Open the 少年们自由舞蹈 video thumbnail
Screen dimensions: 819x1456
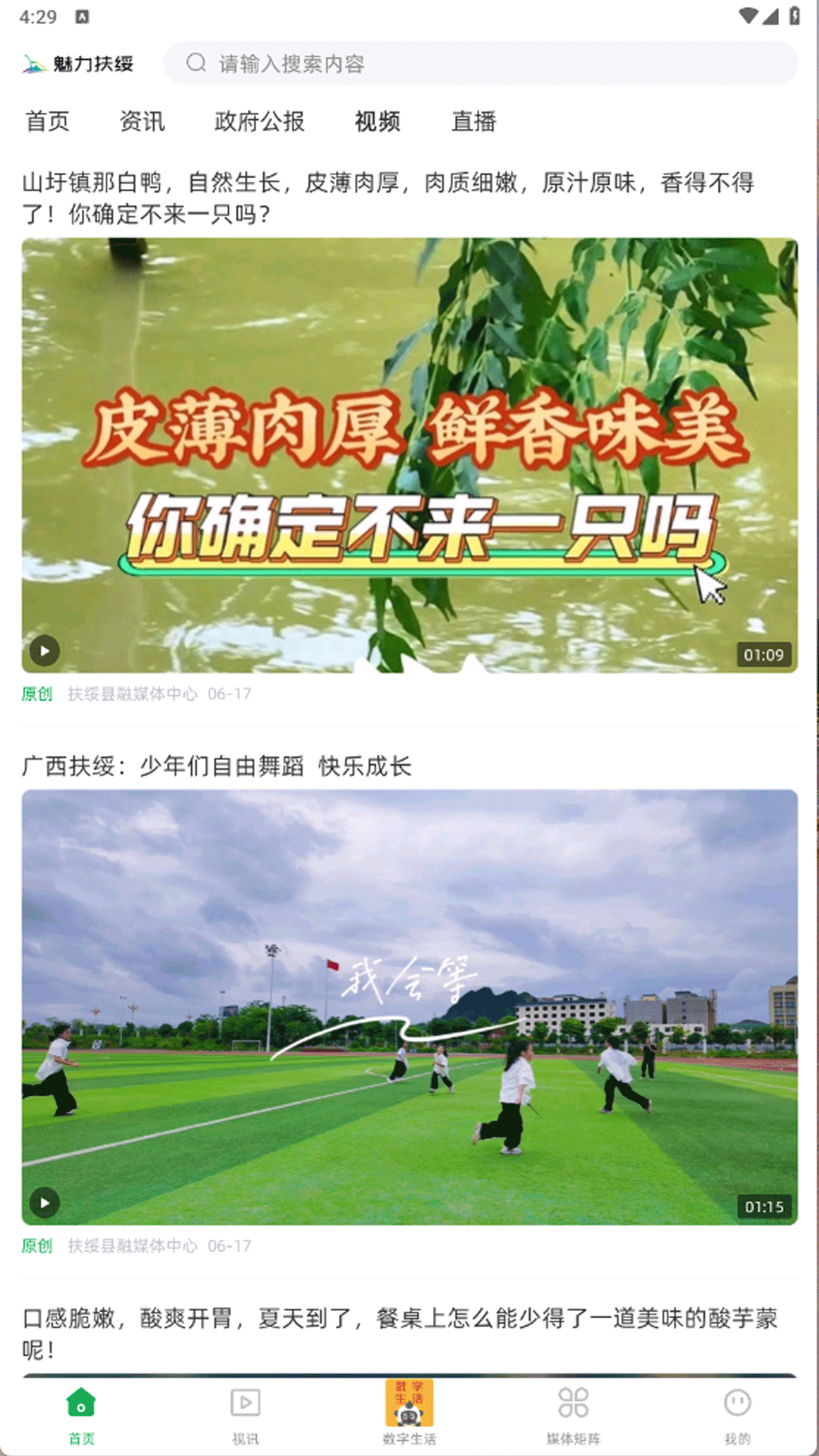point(409,1007)
